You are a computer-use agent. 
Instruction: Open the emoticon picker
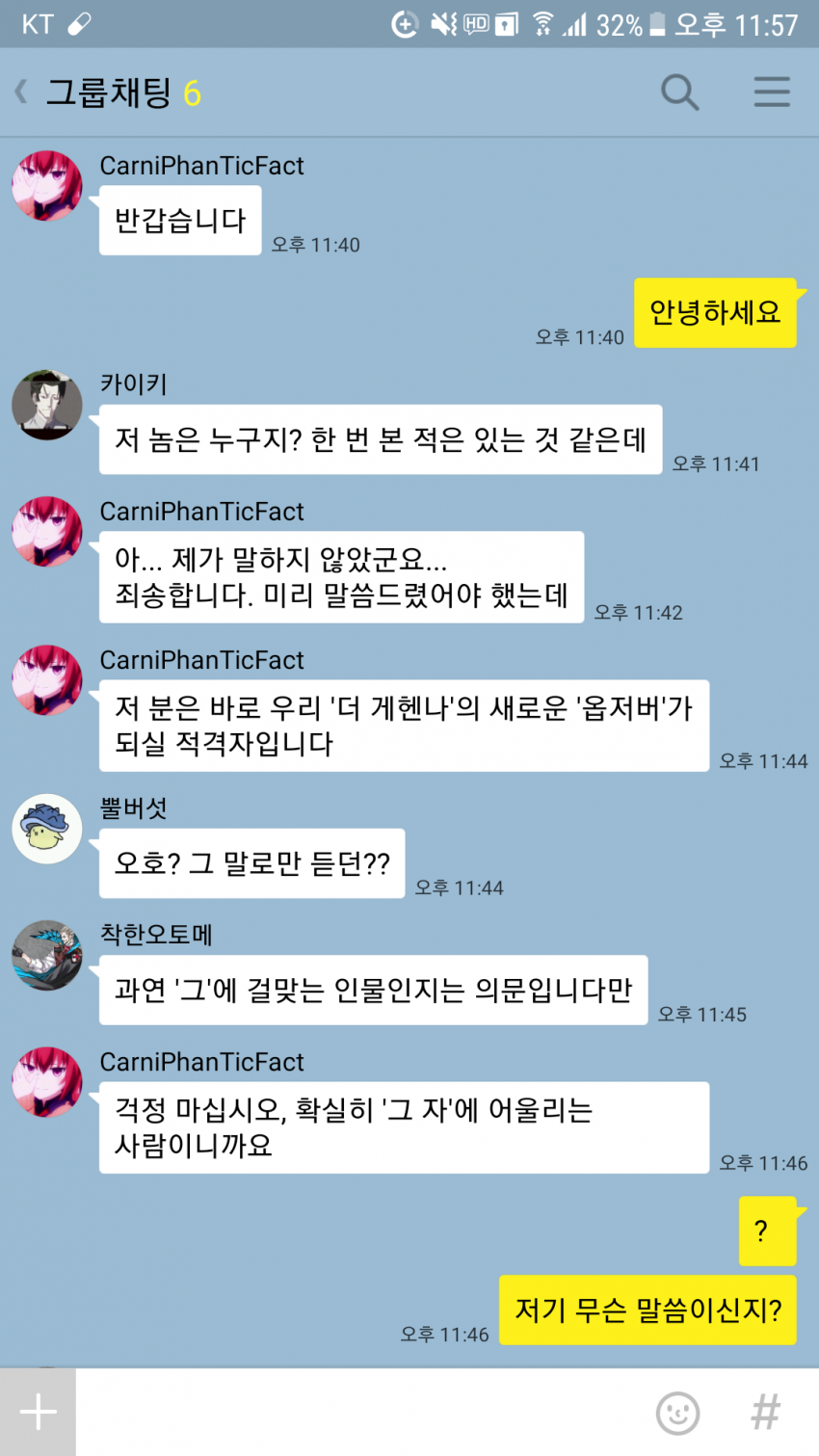(677, 1413)
